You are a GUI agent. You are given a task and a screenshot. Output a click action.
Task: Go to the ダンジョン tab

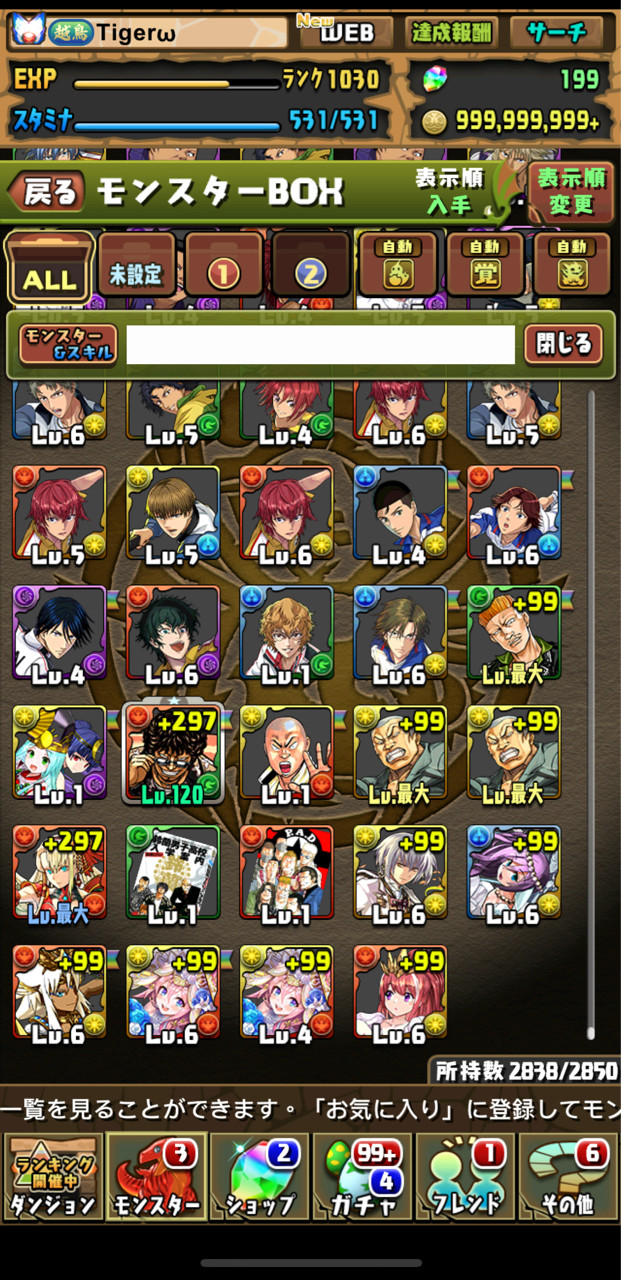53,1177
